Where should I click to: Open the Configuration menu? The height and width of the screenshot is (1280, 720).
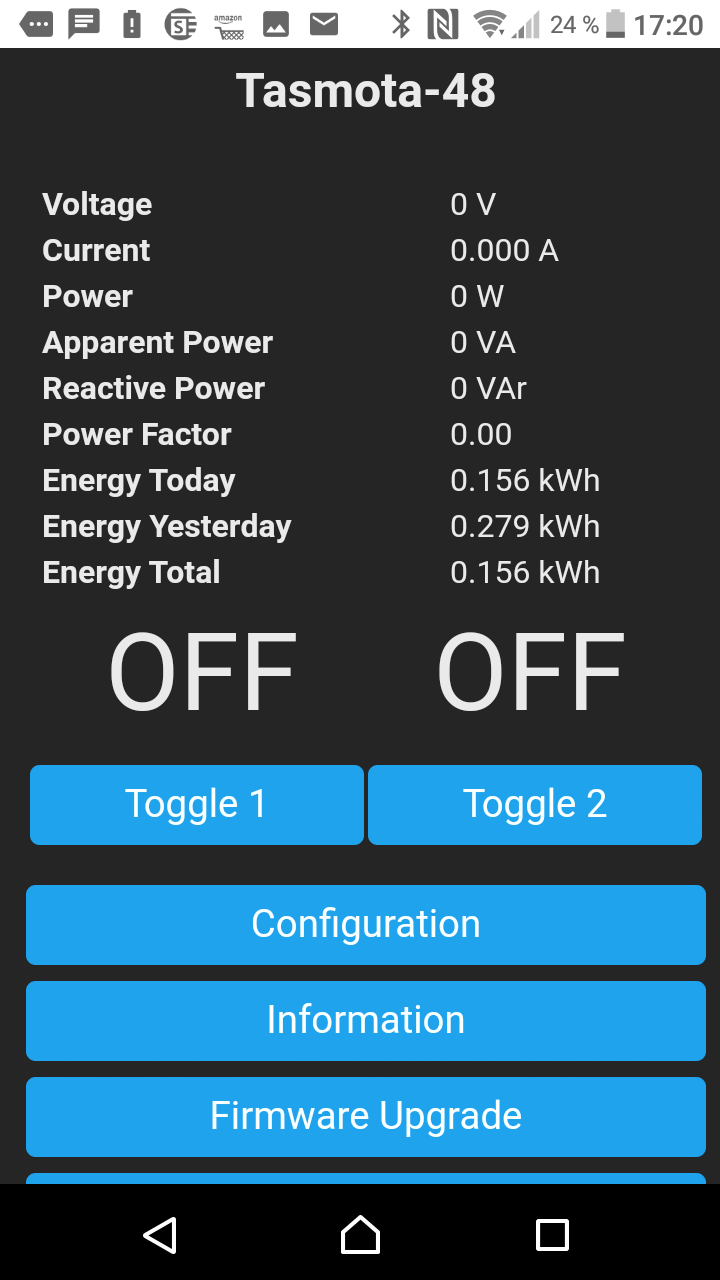pos(365,924)
